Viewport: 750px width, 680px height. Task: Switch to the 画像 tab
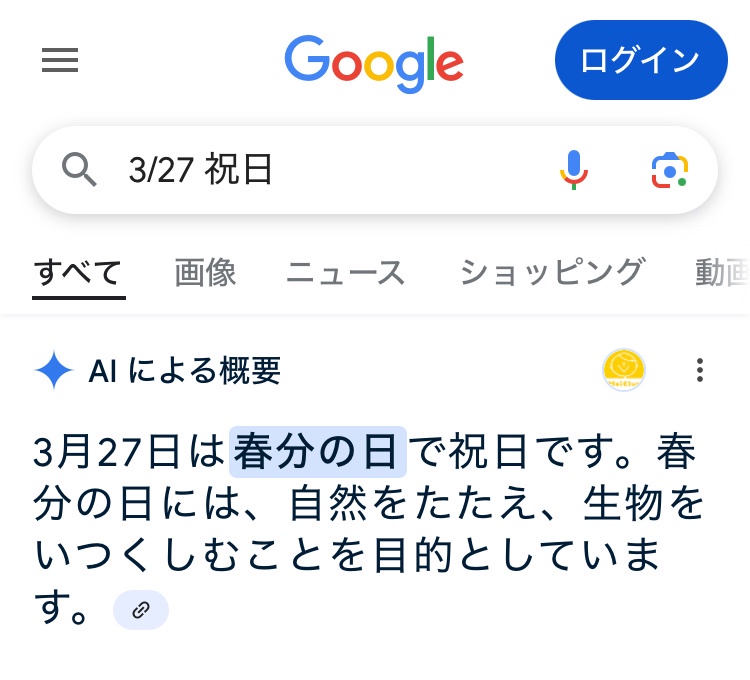point(205,272)
